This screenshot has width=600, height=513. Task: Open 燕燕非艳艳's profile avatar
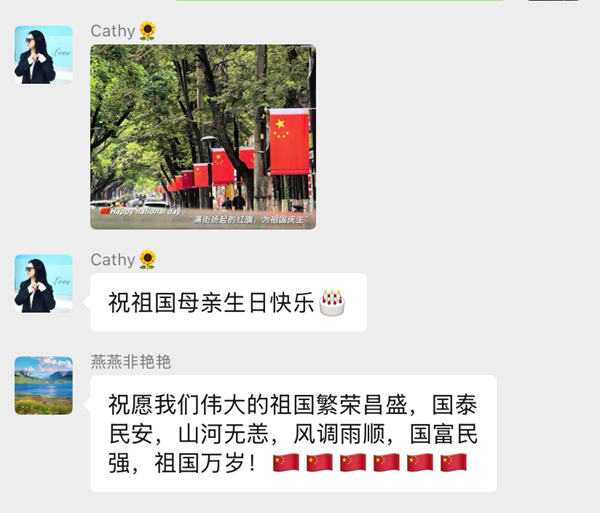[44, 385]
